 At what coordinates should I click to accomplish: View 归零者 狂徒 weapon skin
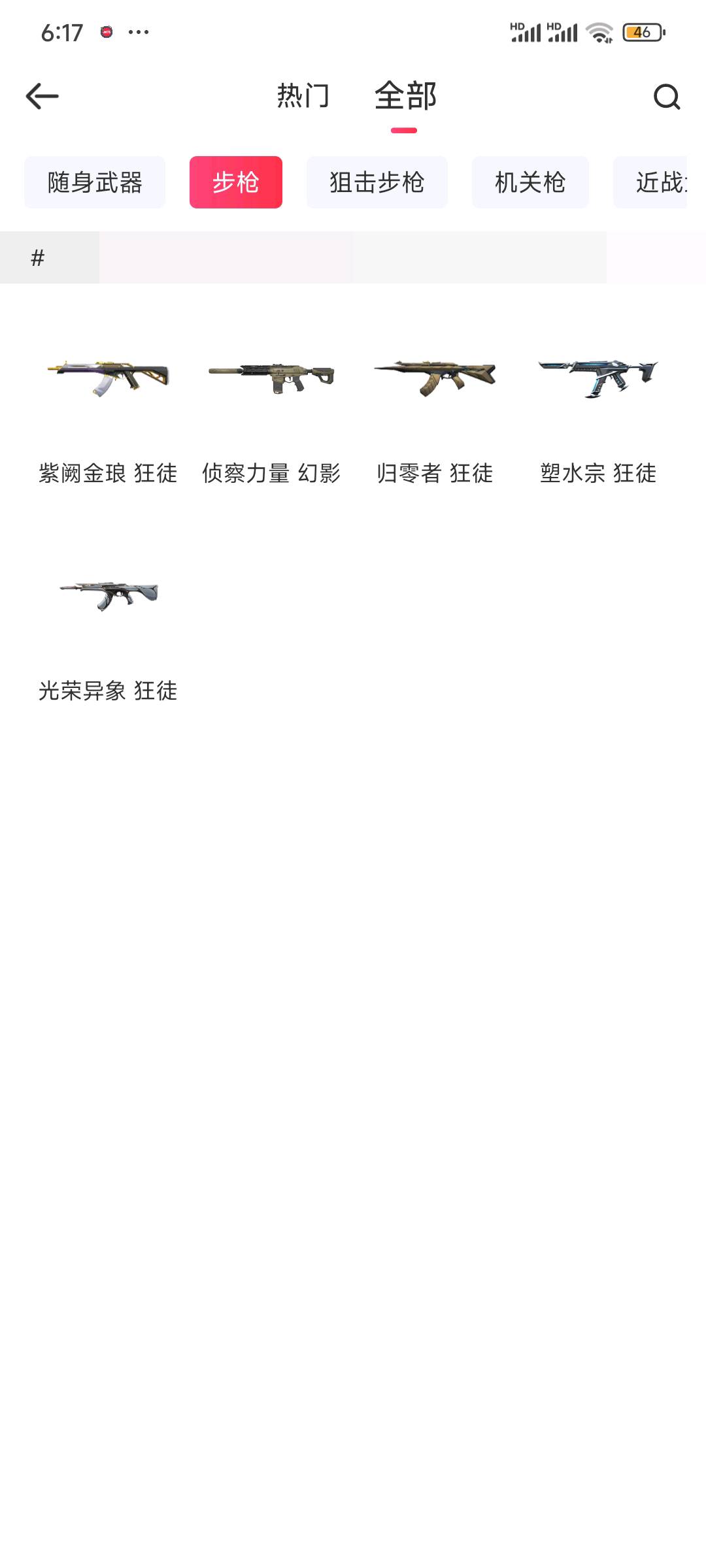click(435, 412)
